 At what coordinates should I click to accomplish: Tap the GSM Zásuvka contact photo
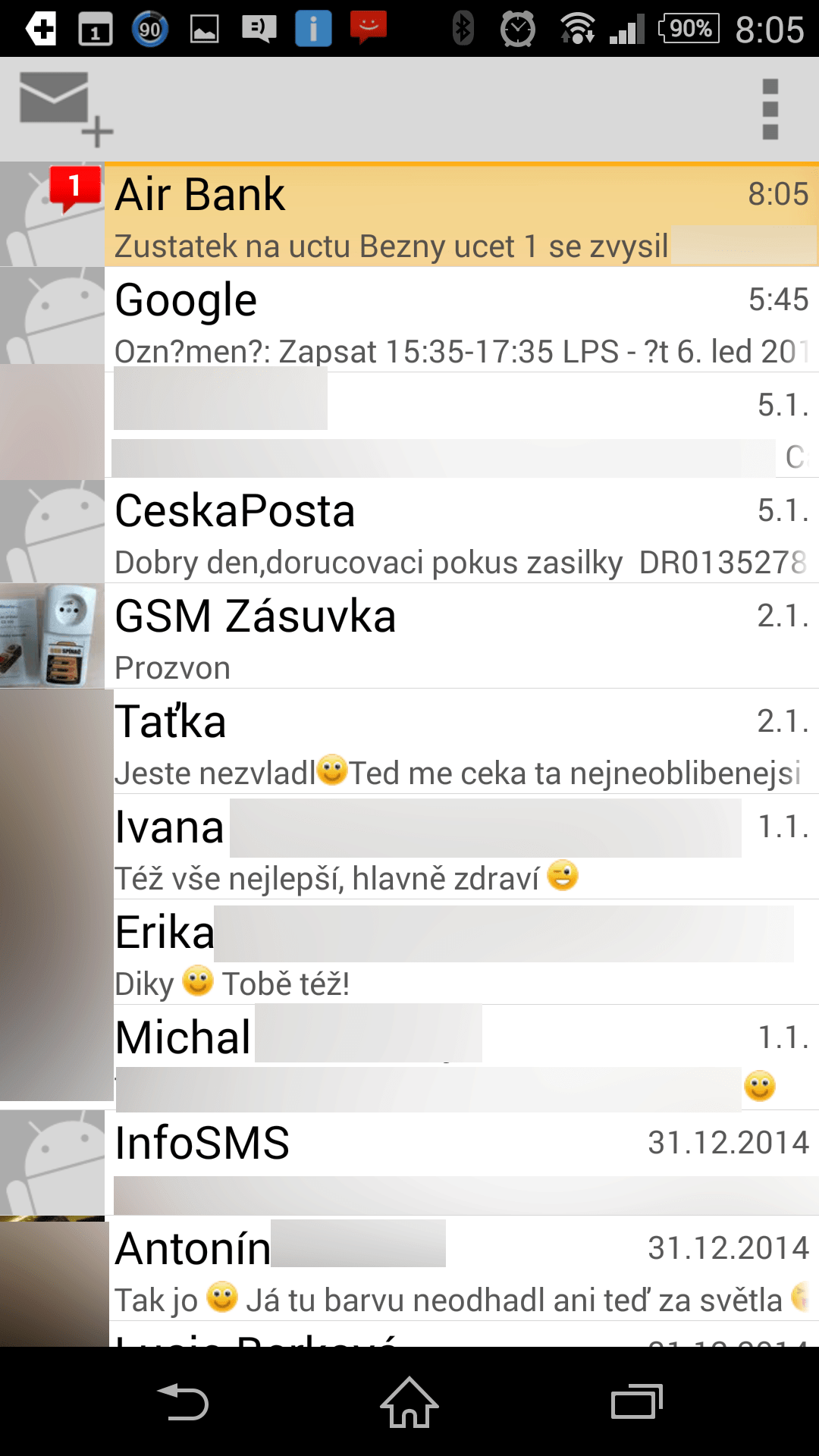52,636
